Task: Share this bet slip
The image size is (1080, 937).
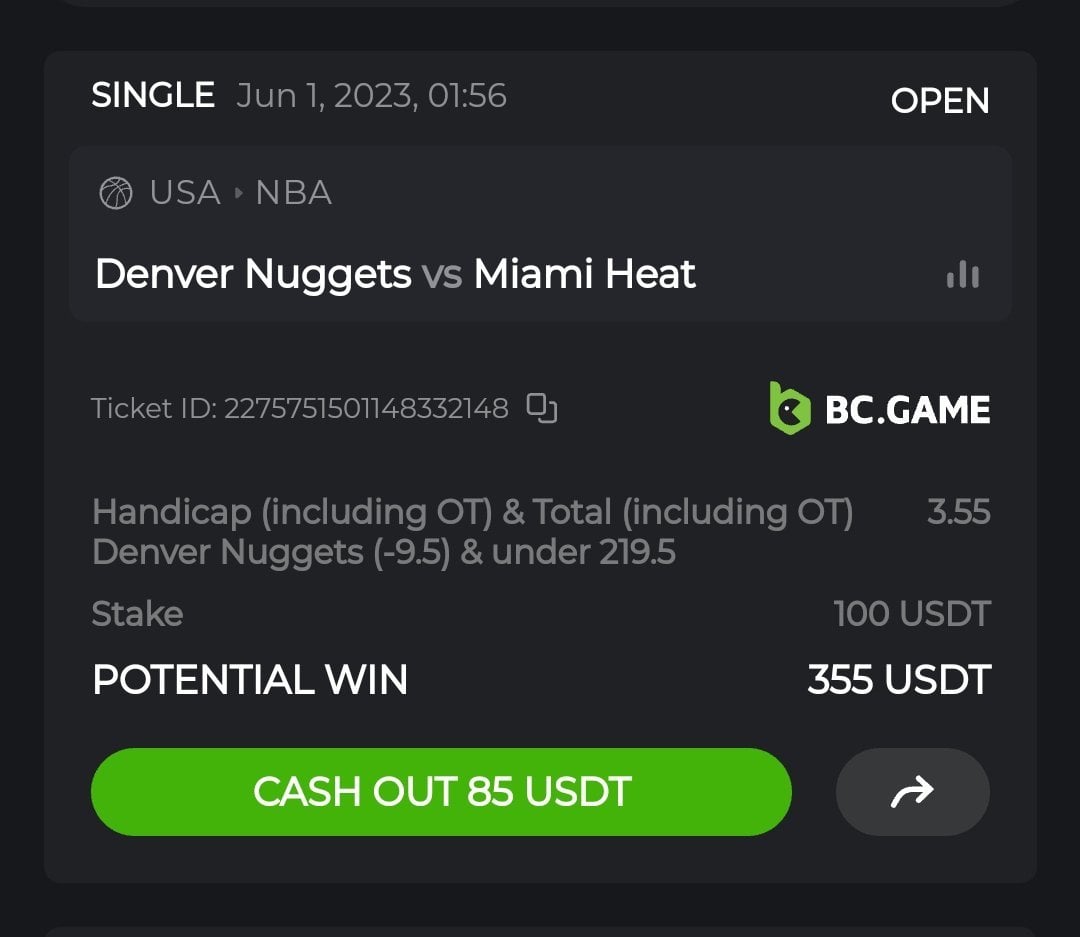Action: point(912,792)
